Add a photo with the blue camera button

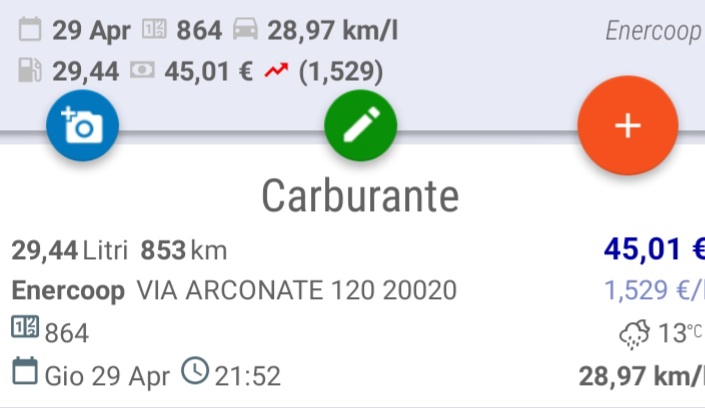pos(82,126)
